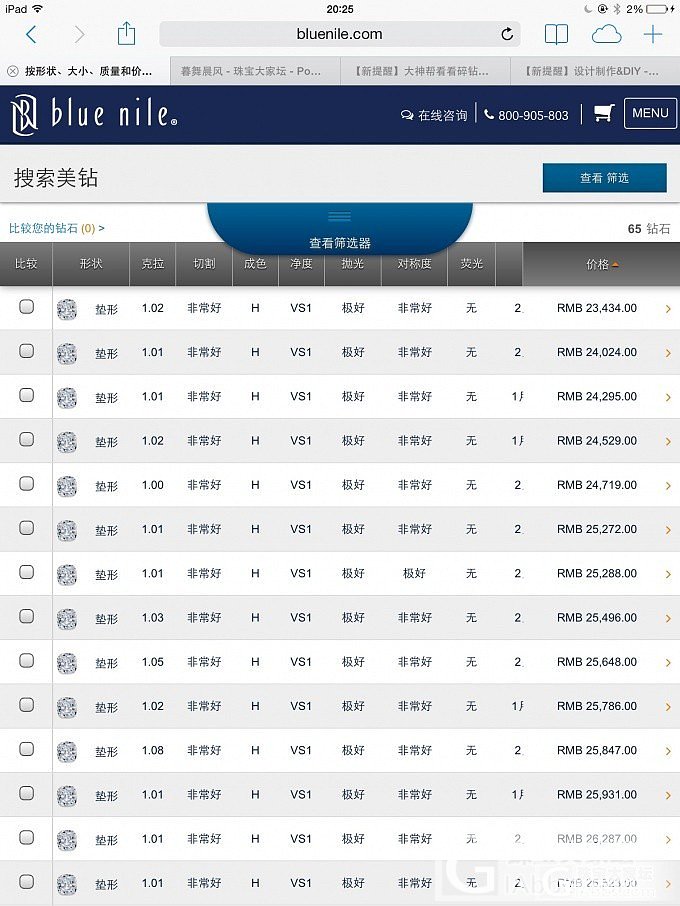Tap the bluenile.com address bar
680x906 pixels.
[339, 34]
